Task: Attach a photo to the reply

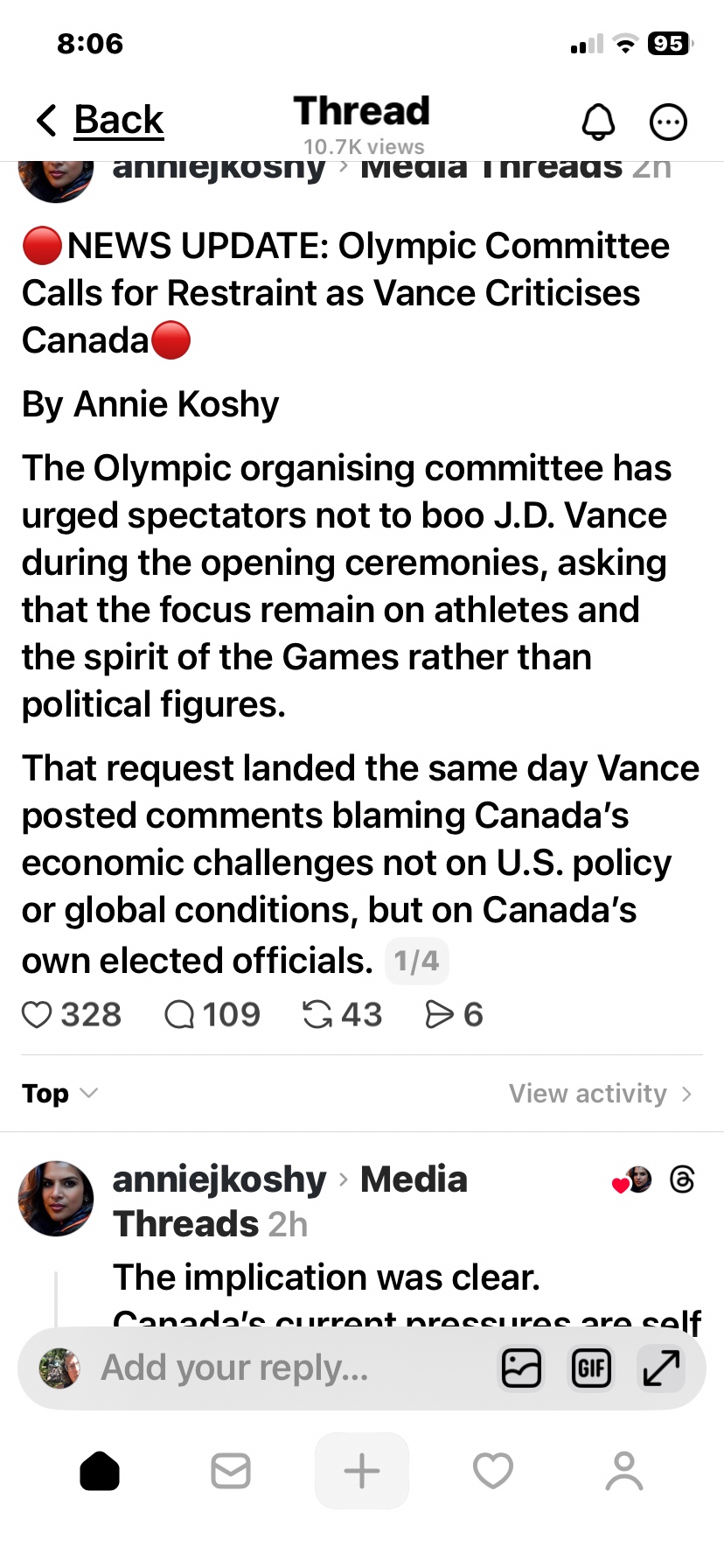Action: [521, 1368]
